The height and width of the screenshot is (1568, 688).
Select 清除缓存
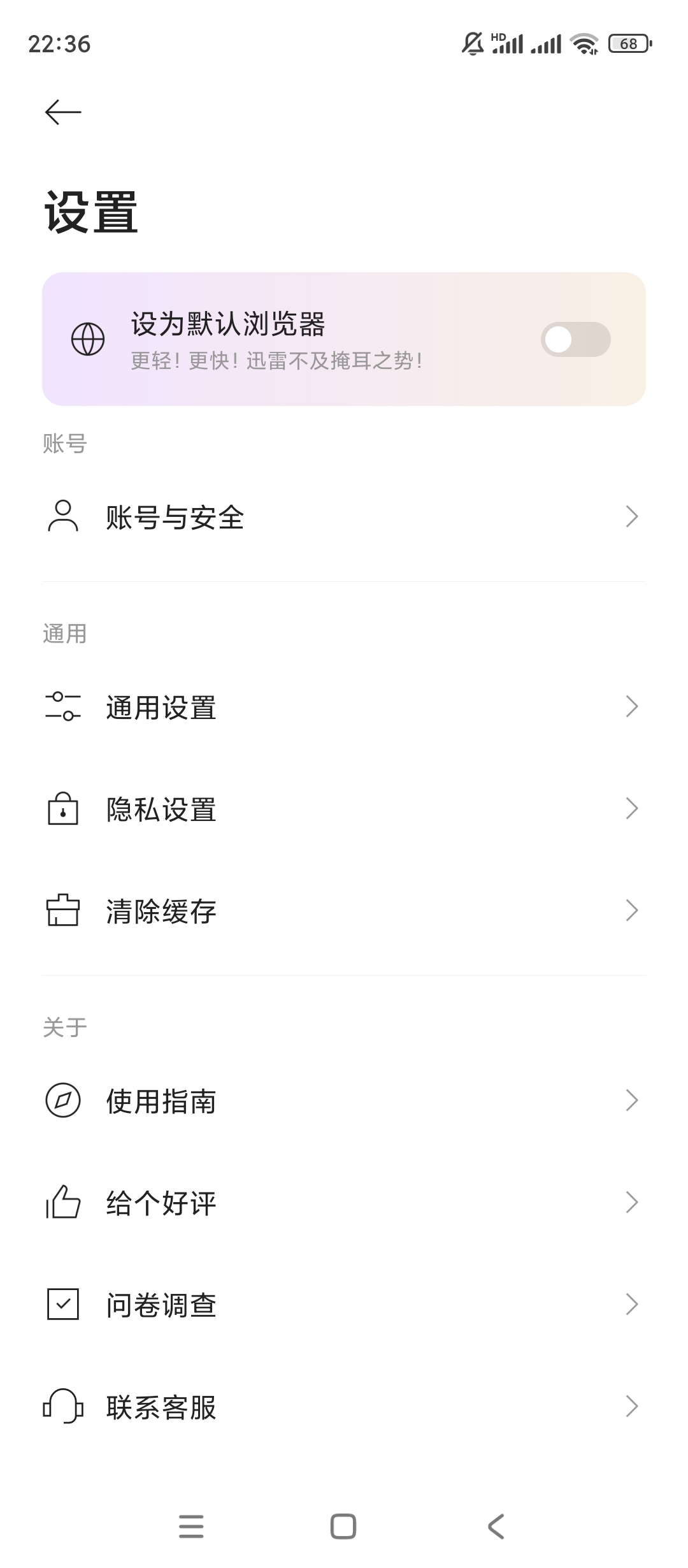coord(344,911)
